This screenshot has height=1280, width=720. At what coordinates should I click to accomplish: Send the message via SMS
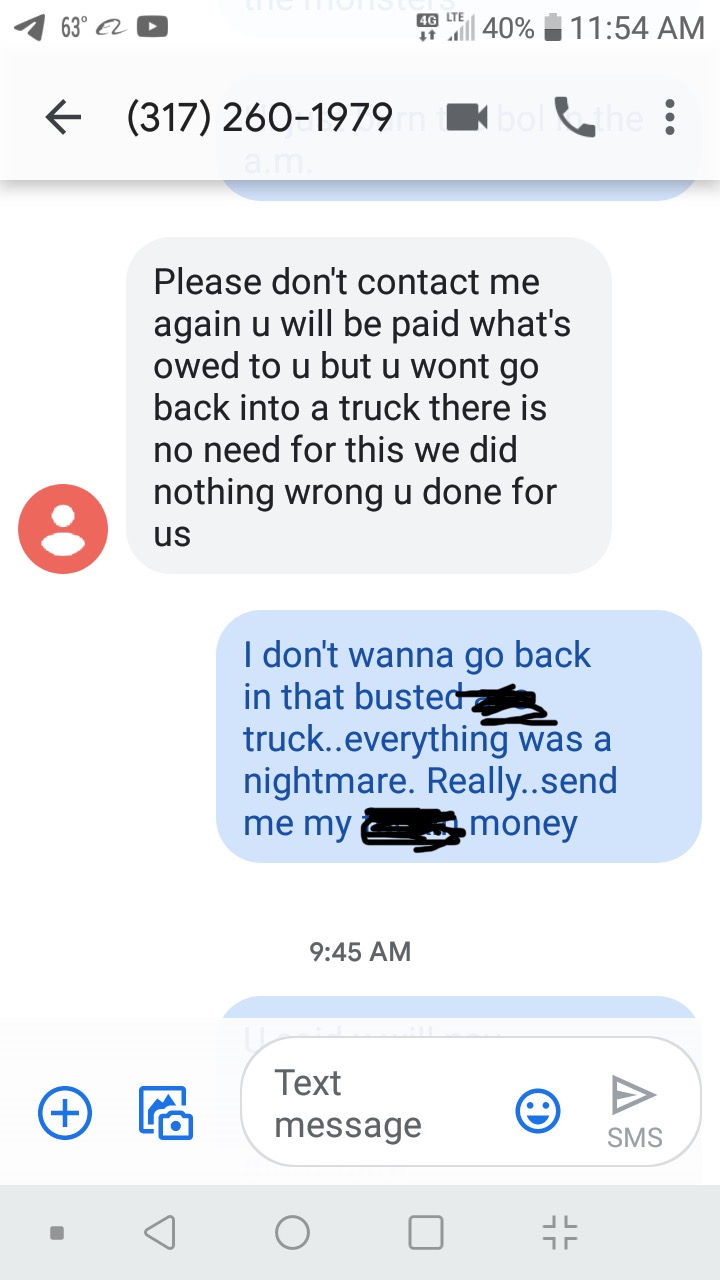click(x=634, y=1108)
